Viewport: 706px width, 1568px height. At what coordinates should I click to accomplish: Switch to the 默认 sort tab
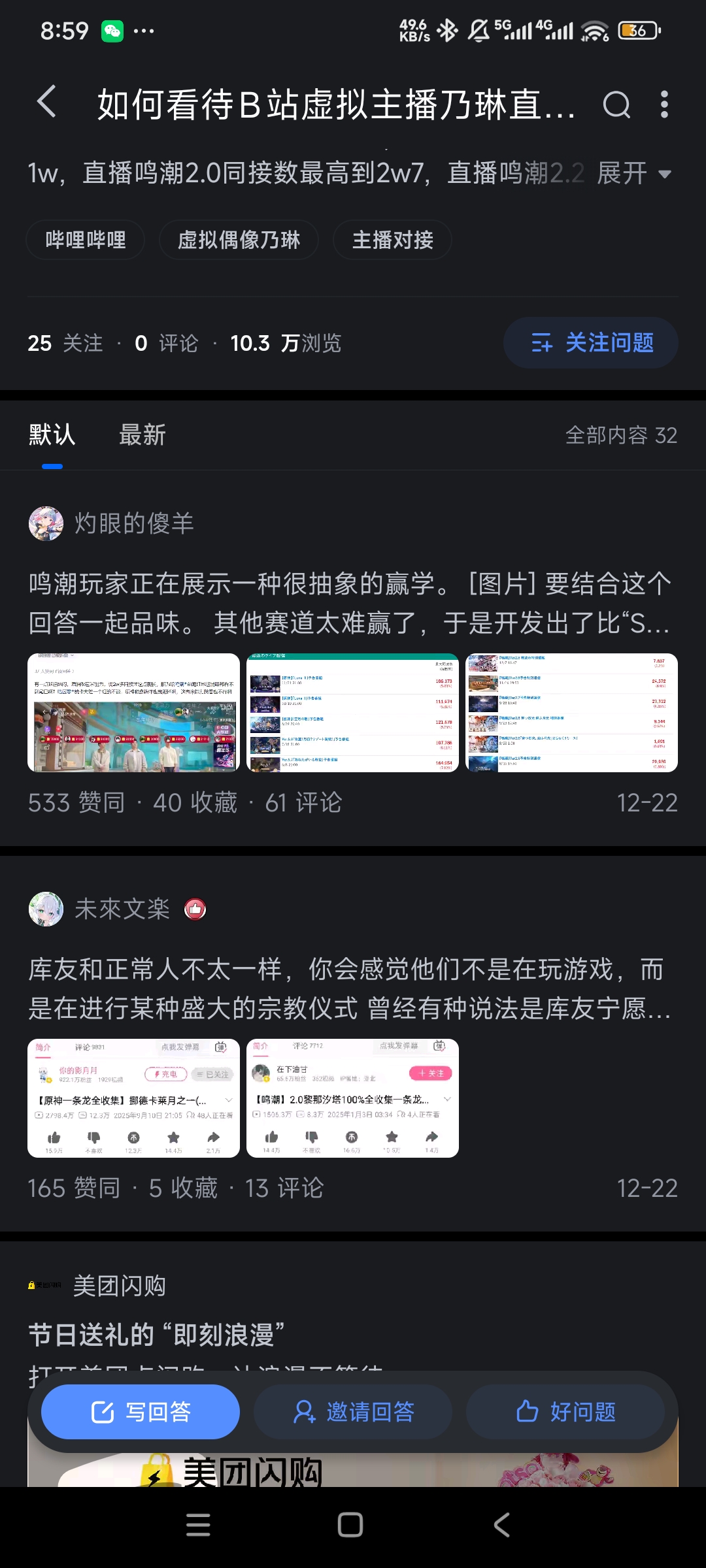pos(52,435)
